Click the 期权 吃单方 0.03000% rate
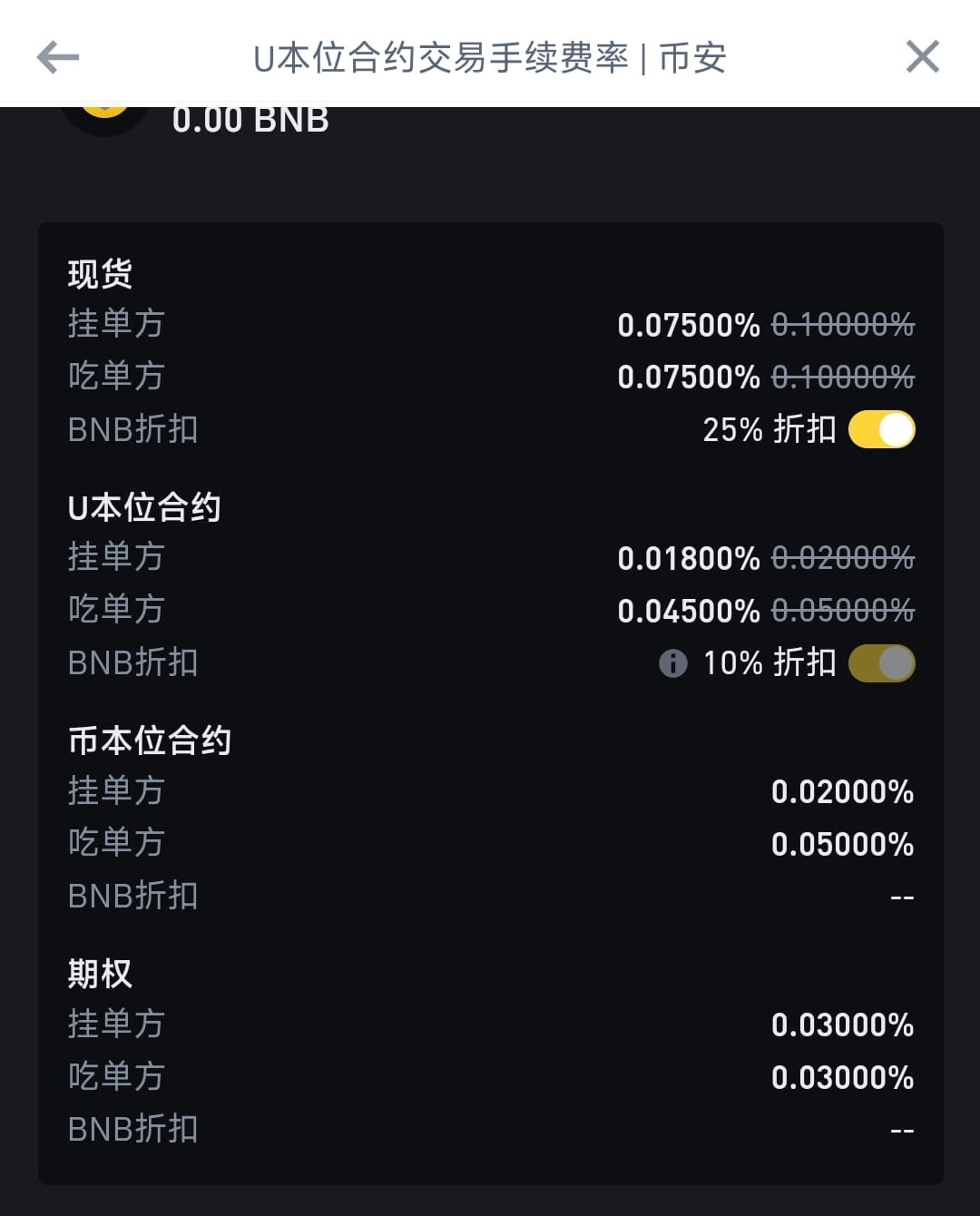 pyautogui.click(x=841, y=1076)
